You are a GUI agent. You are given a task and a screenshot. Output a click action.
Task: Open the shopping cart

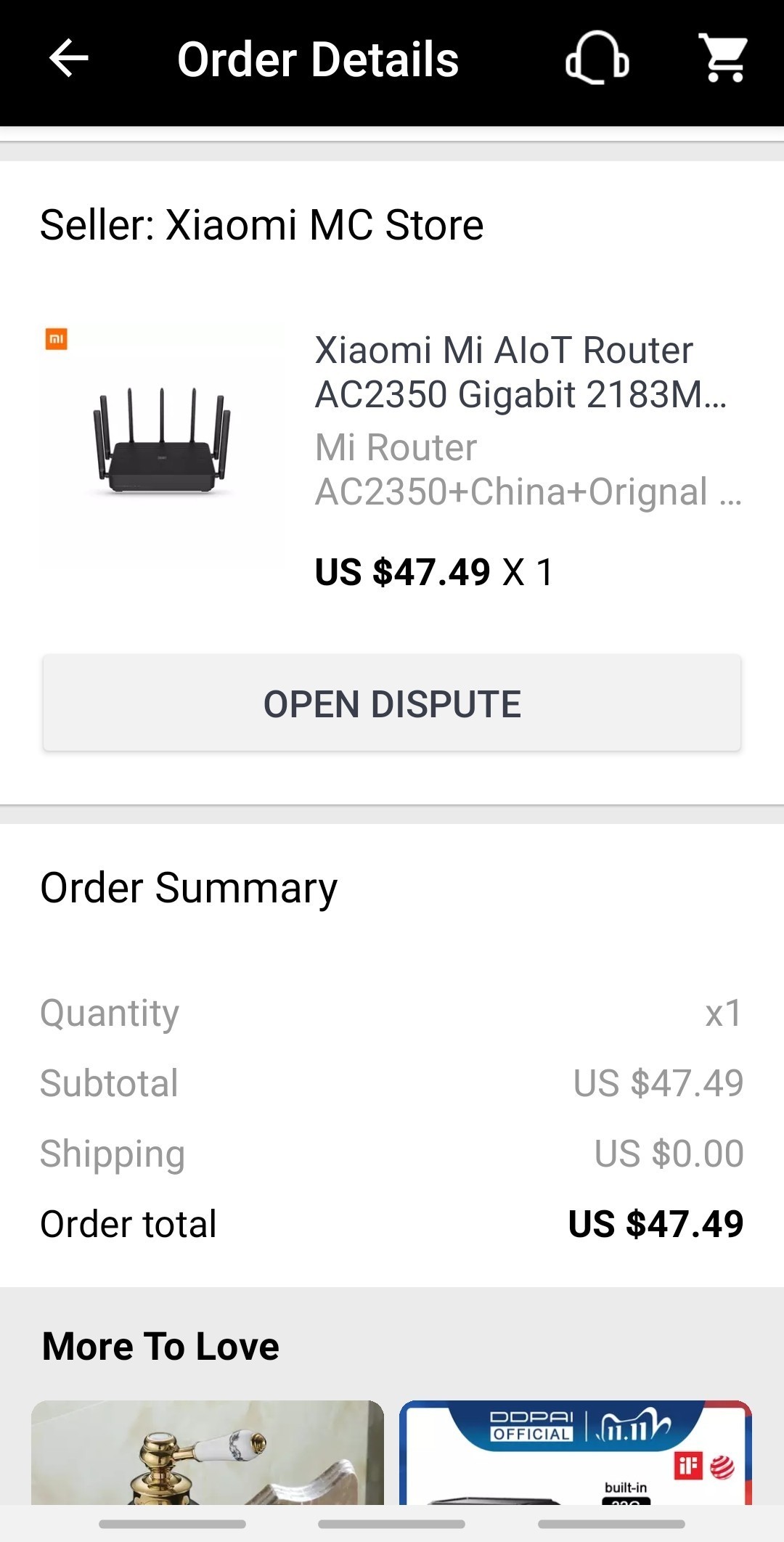pos(723,58)
